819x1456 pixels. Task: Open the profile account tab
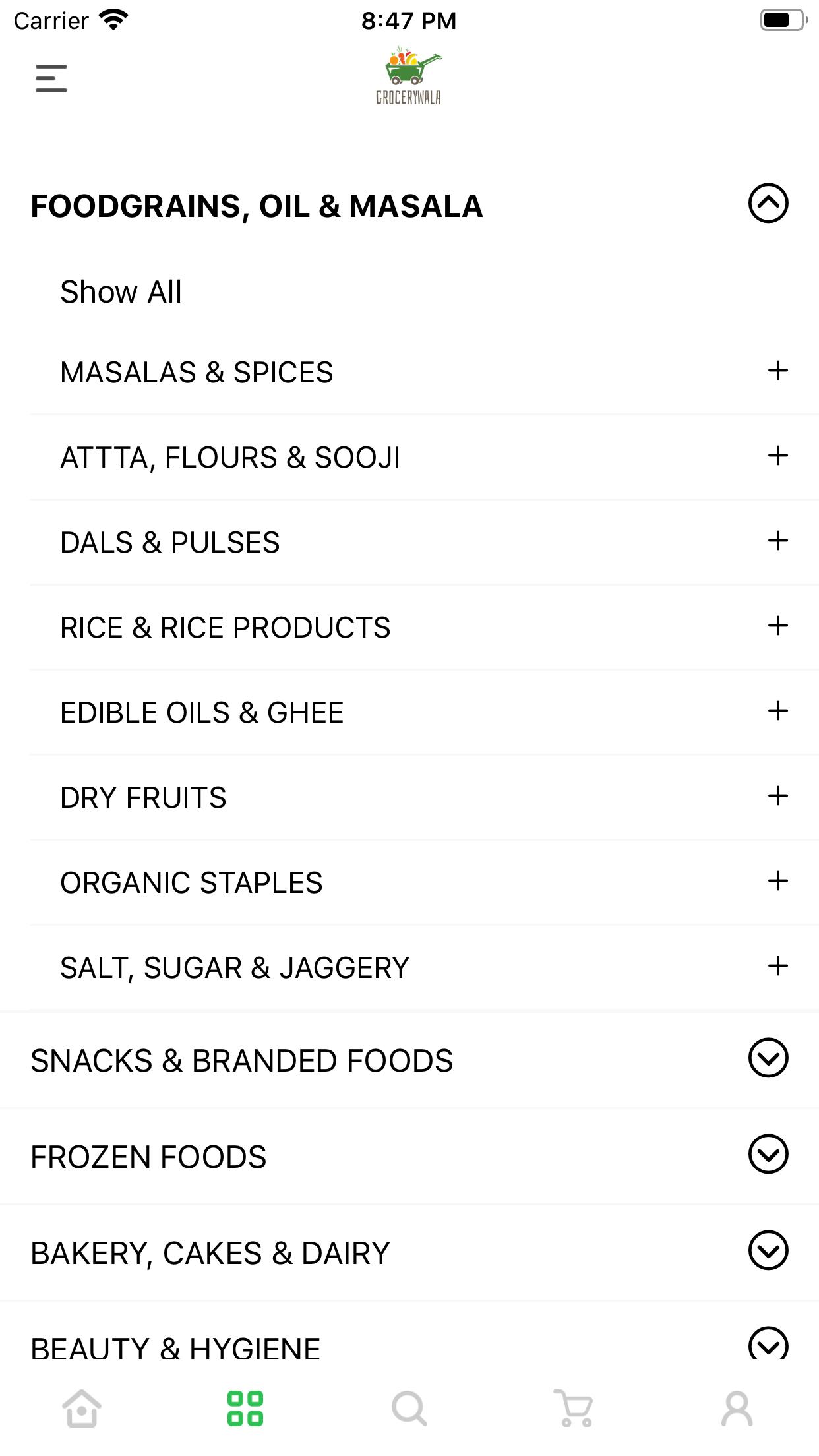click(737, 1409)
